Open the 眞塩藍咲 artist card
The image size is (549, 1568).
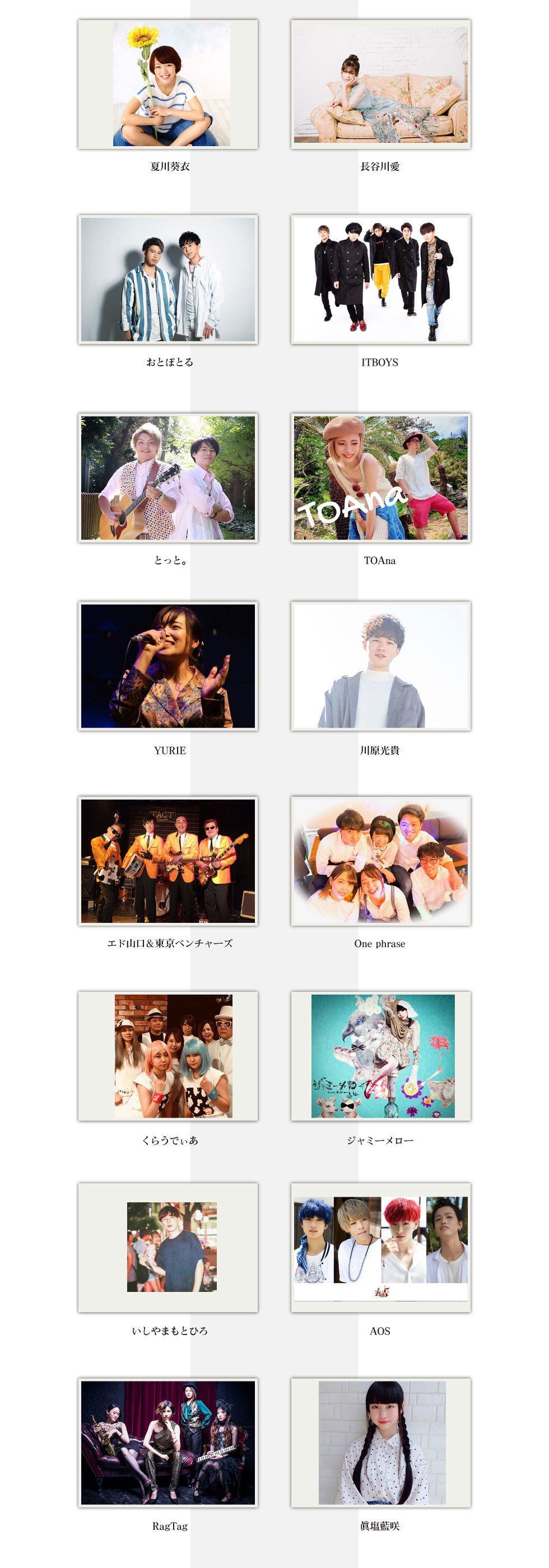point(380,1442)
